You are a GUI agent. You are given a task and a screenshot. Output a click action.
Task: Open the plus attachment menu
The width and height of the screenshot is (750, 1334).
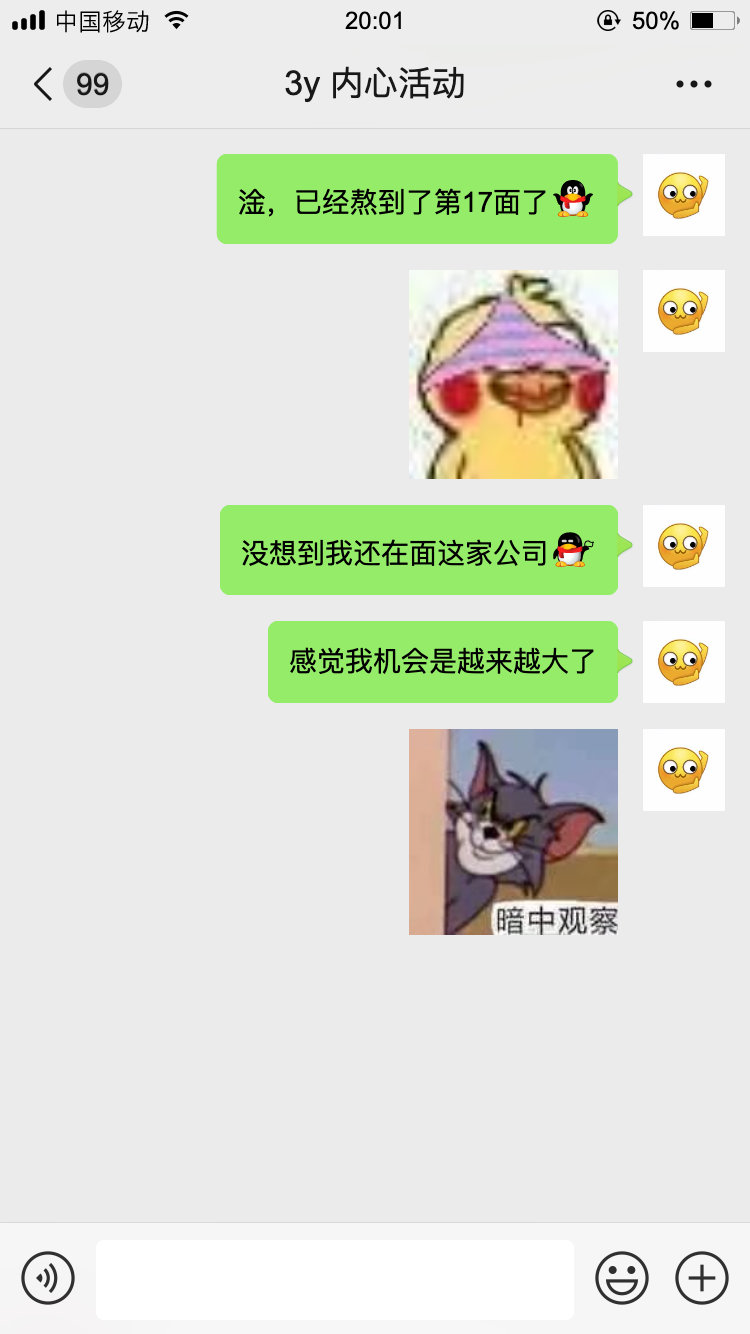pyautogui.click(x=702, y=1278)
